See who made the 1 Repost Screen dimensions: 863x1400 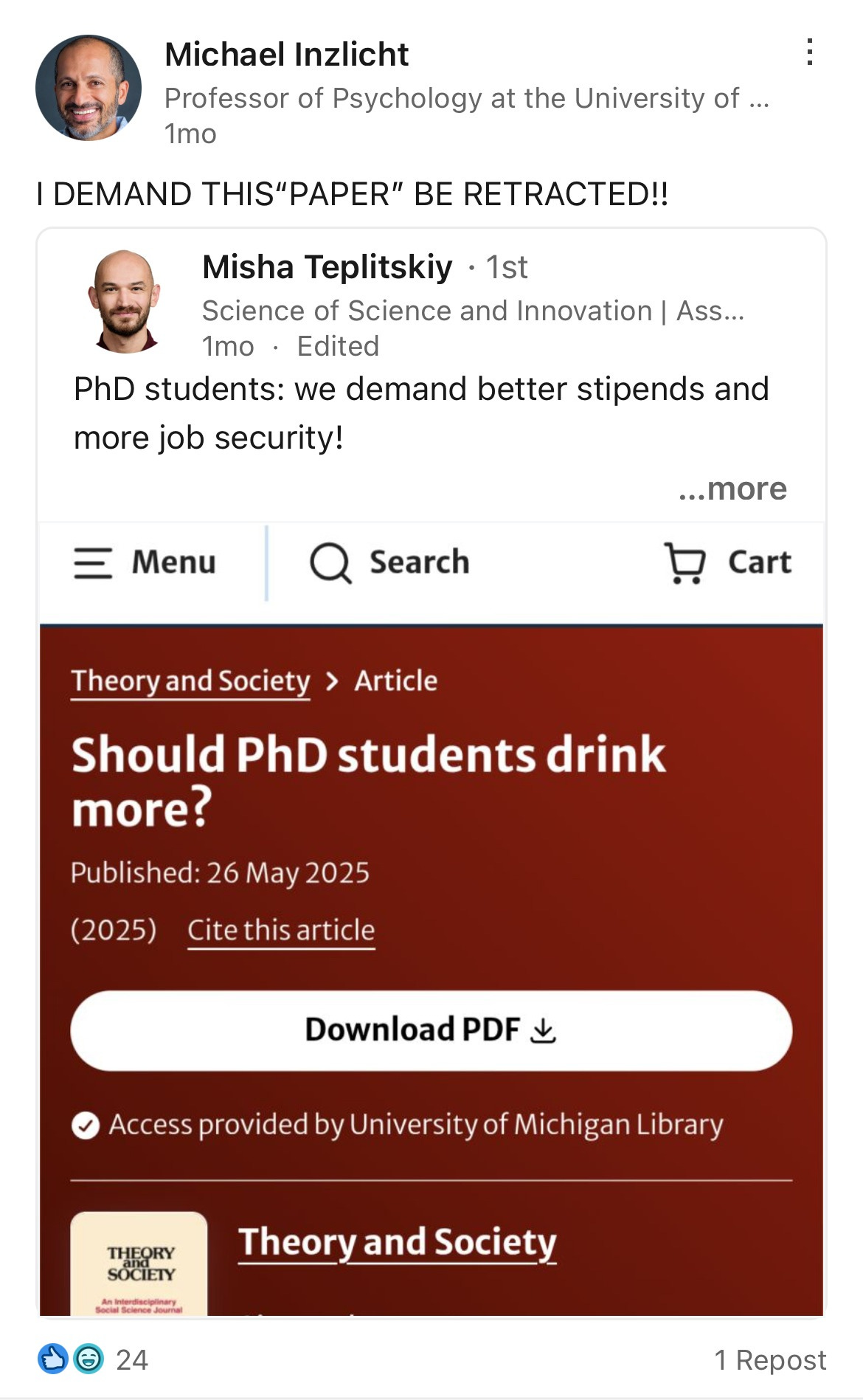tap(769, 1359)
